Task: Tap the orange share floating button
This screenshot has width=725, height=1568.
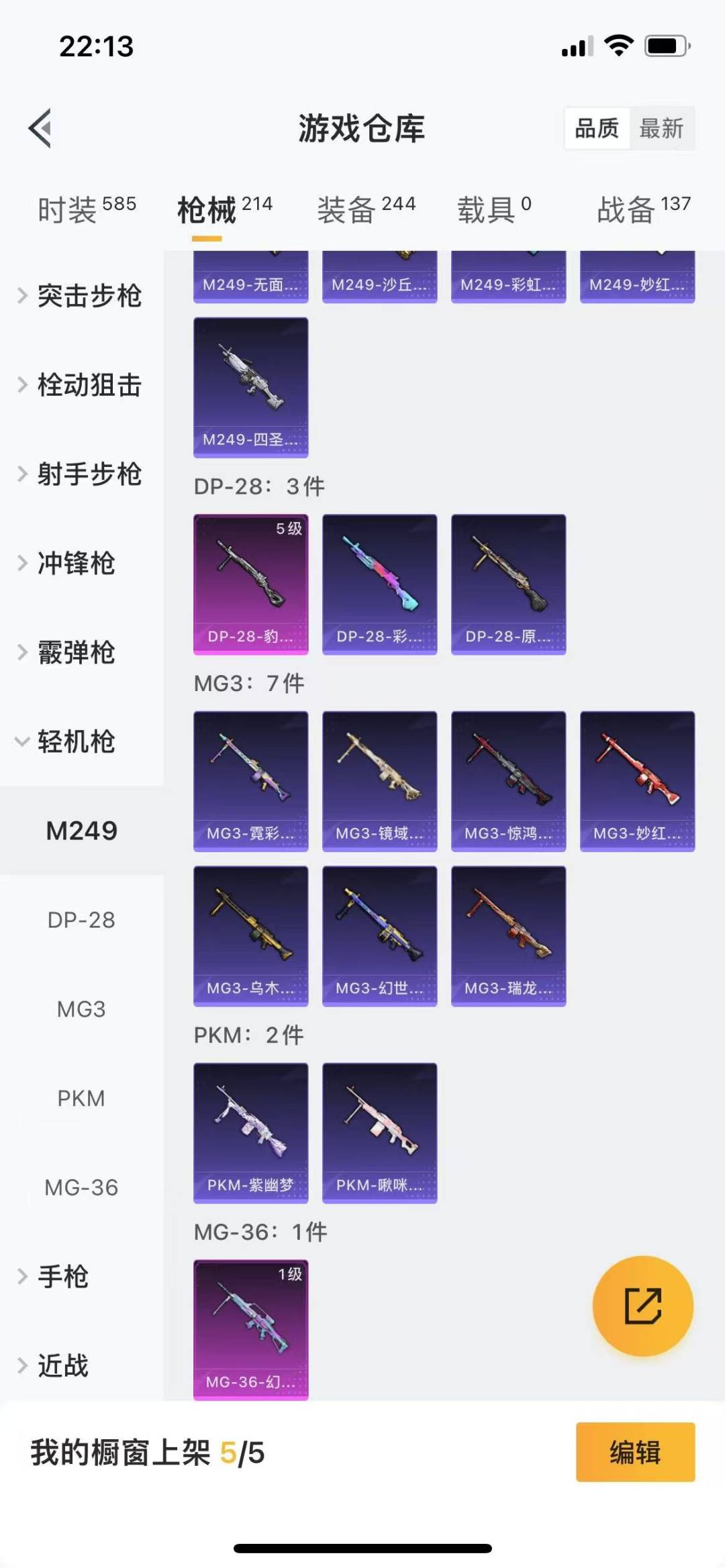Action: point(642,1306)
